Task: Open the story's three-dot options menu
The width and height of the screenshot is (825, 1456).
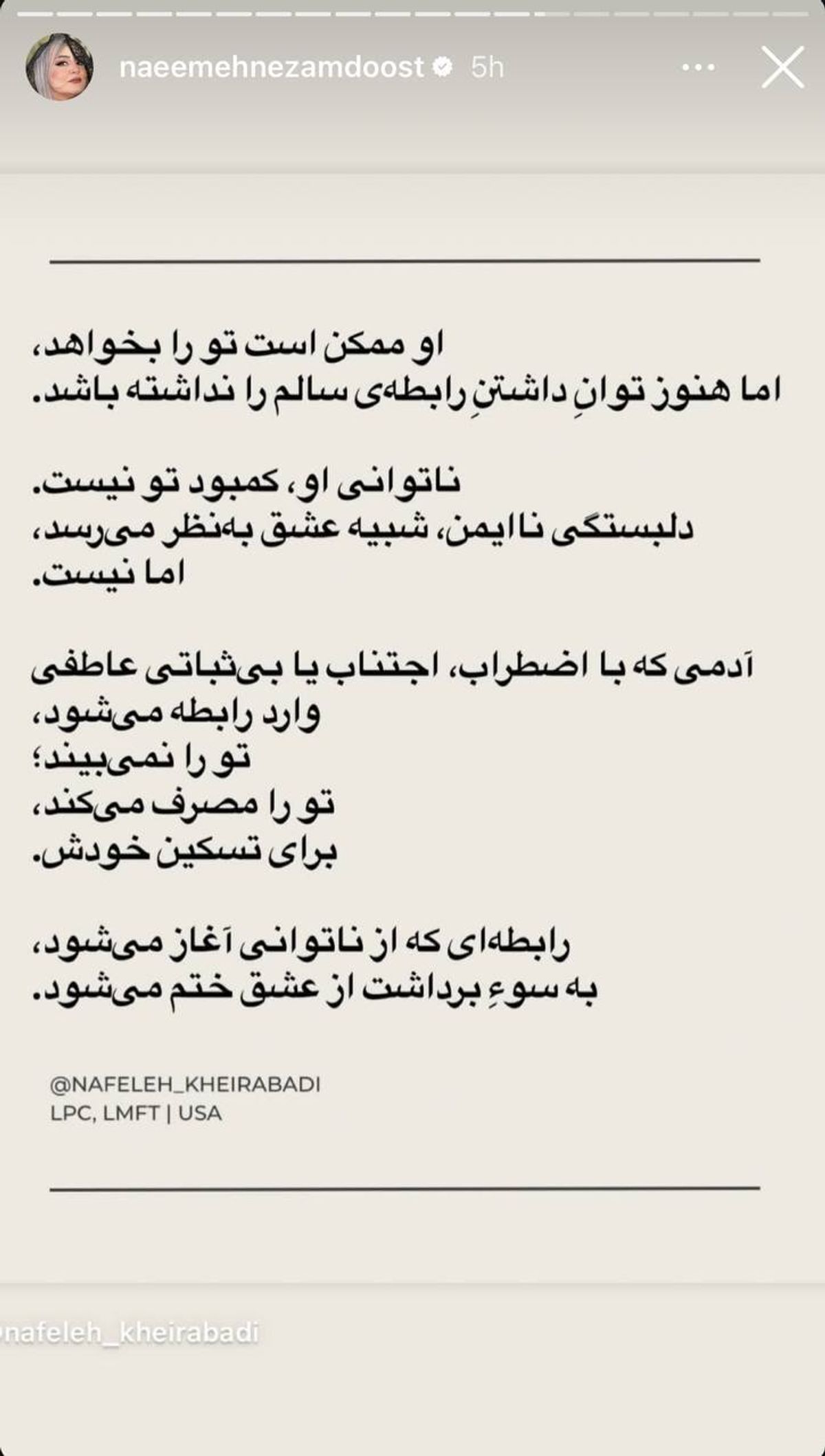Action: [x=698, y=67]
